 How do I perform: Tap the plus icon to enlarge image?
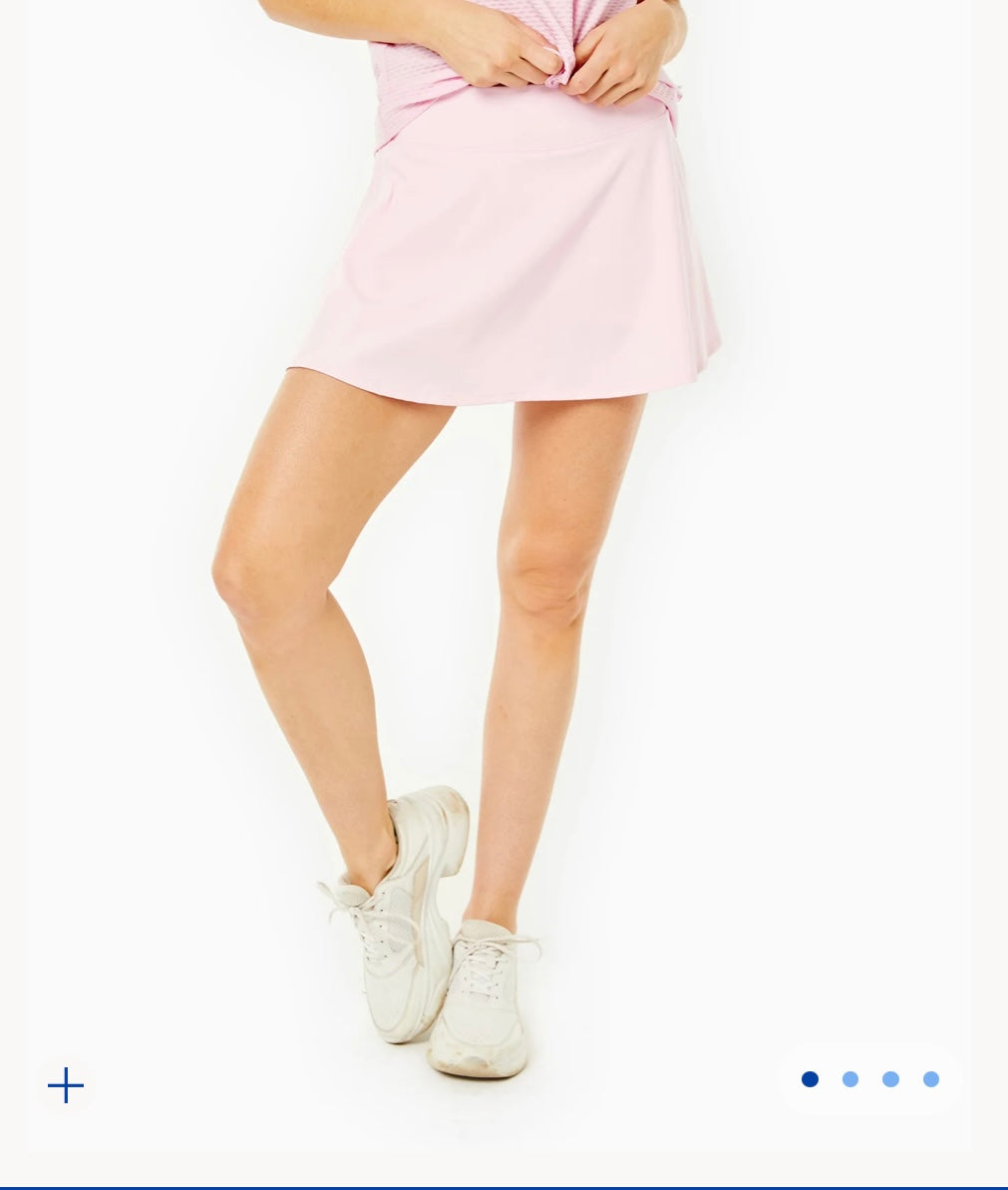tap(66, 1085)
